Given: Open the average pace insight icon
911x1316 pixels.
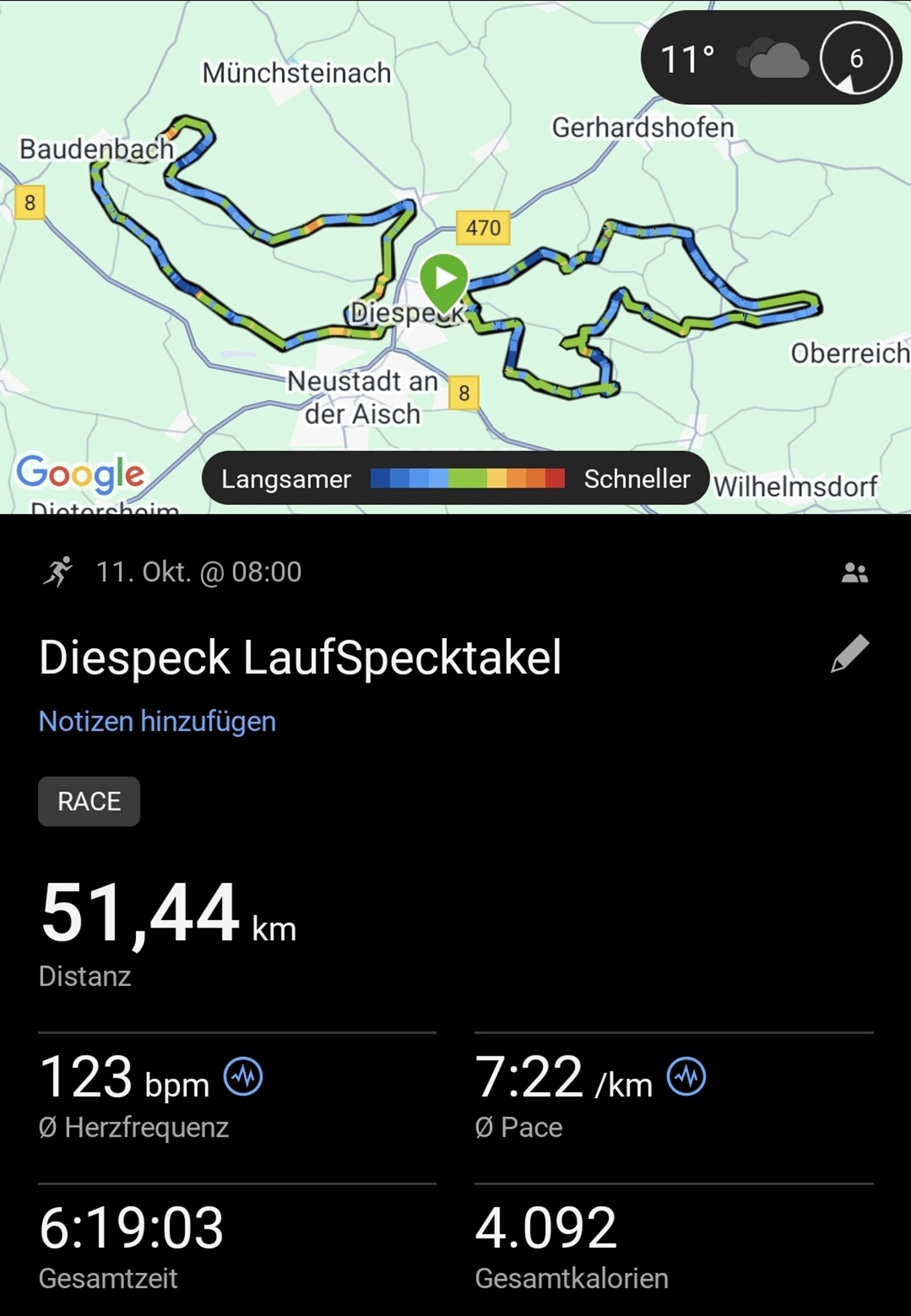Looking at the screenshot, I should [686, 1076].
